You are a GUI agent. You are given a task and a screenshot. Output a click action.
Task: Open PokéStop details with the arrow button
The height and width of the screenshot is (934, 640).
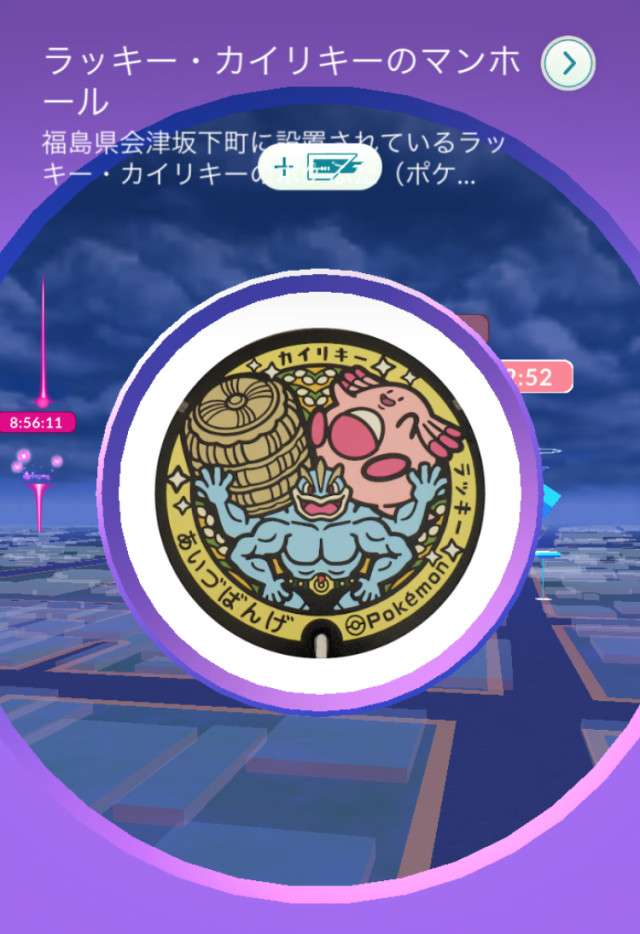pos(568,64)
